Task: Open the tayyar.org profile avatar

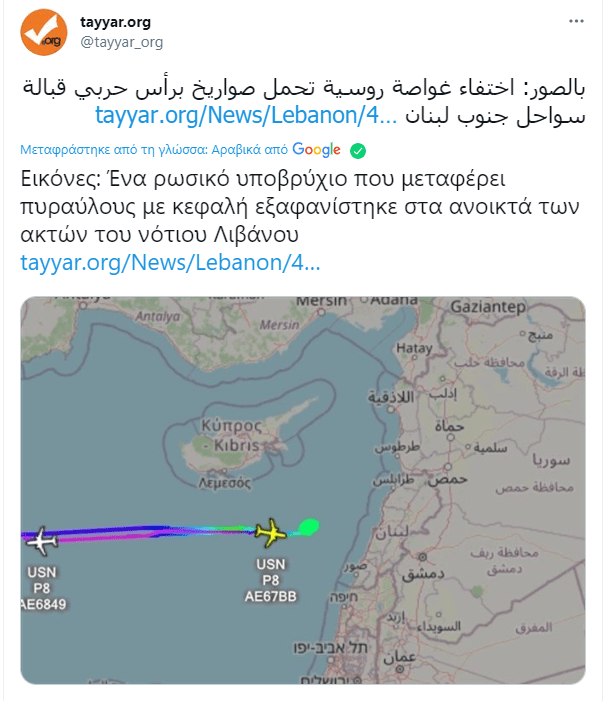Action: pyautogui.click(x=43, y=33)
